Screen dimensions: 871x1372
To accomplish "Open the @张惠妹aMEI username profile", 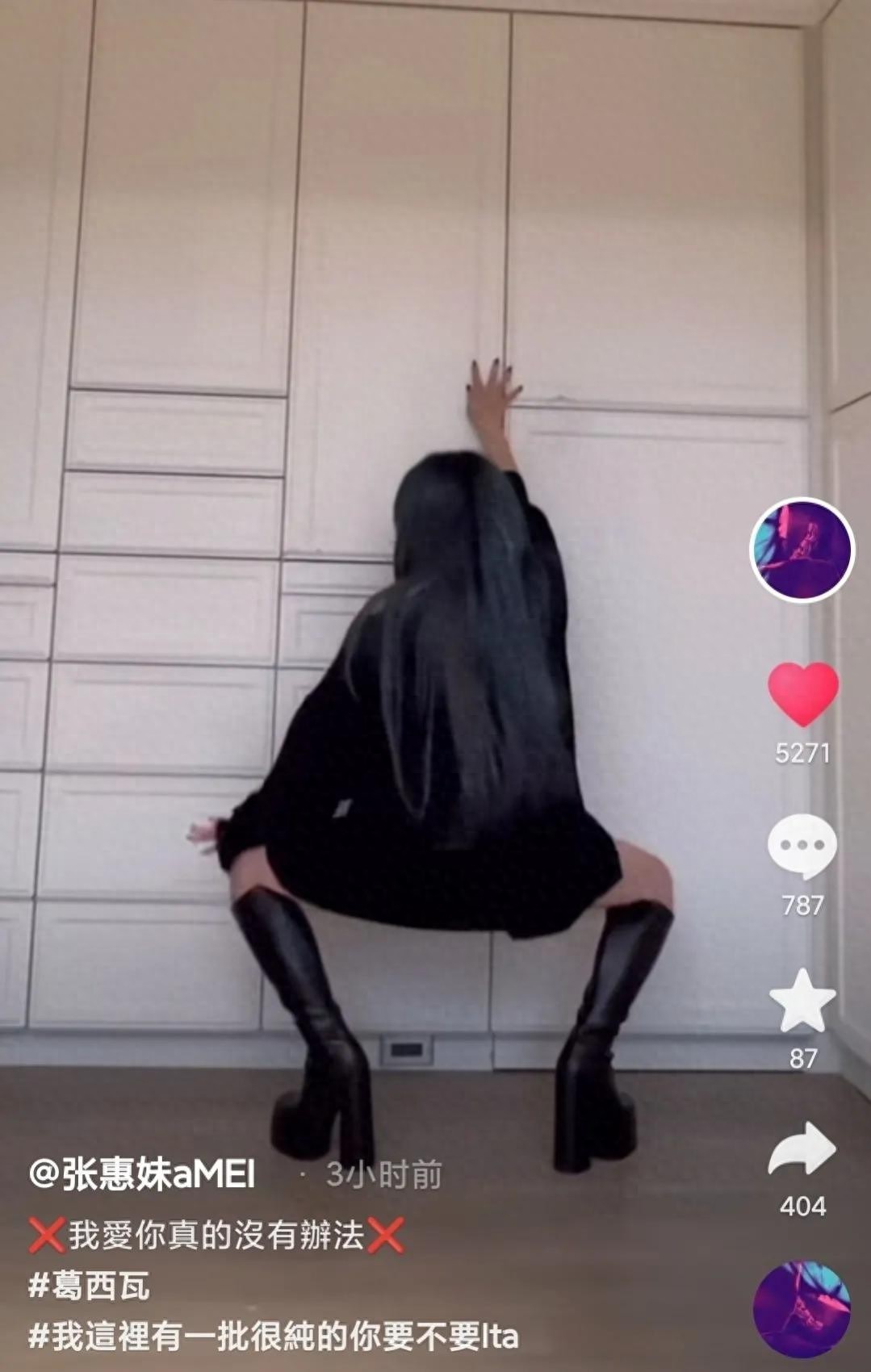I will coord(142,1173).
